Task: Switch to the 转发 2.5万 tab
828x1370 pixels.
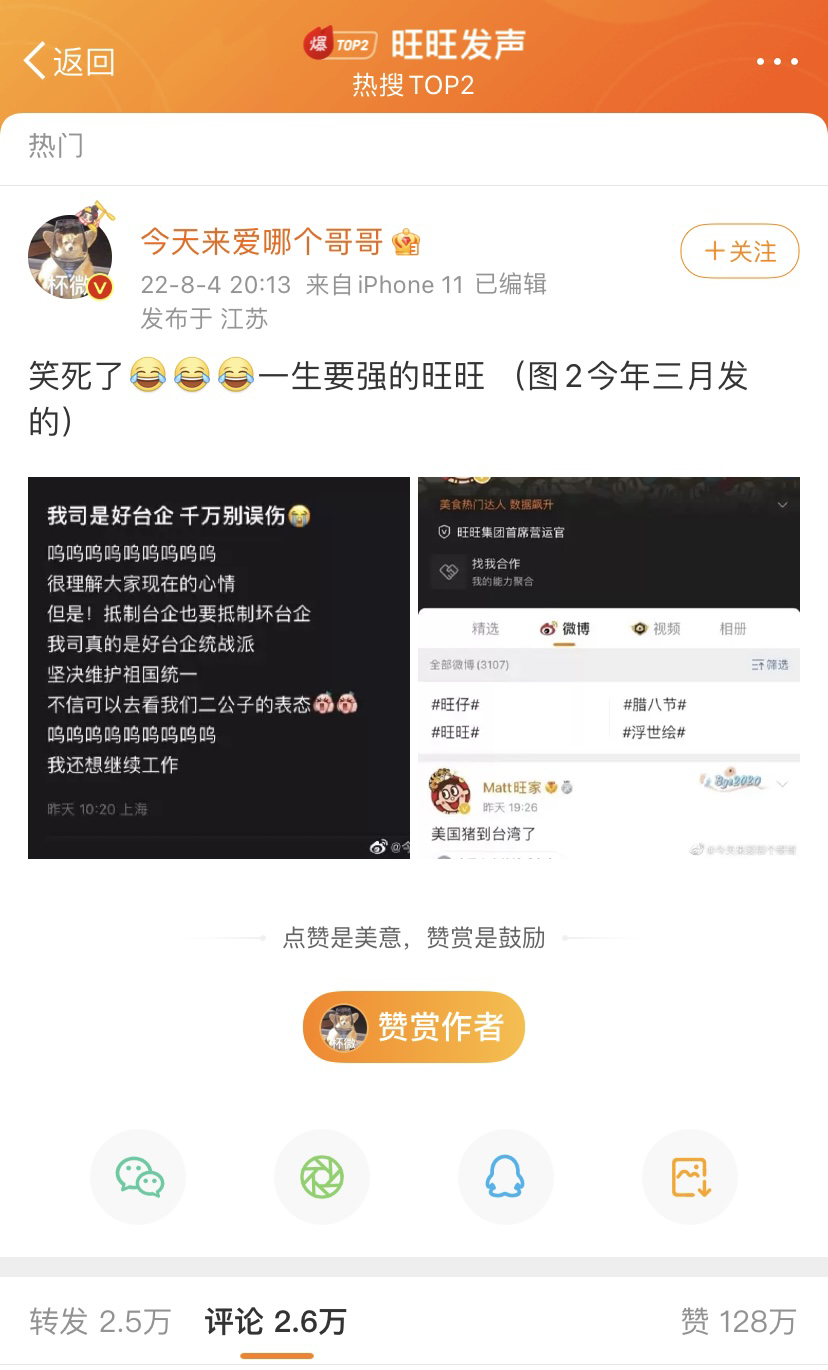Action: [100, 1321]
